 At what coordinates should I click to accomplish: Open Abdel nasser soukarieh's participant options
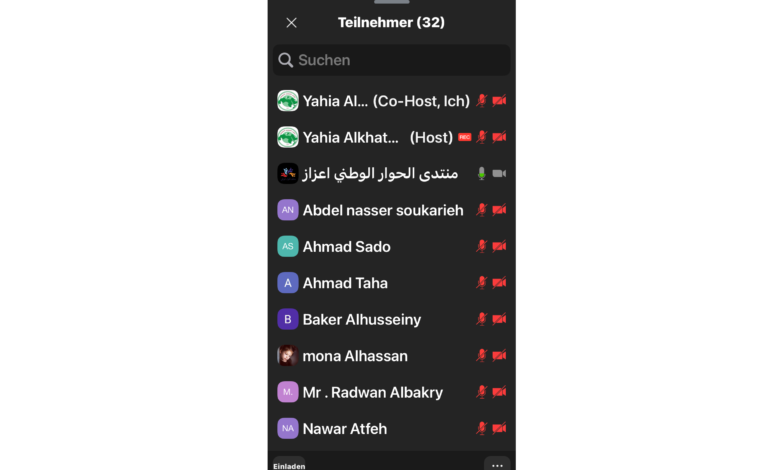coord(382,210)
